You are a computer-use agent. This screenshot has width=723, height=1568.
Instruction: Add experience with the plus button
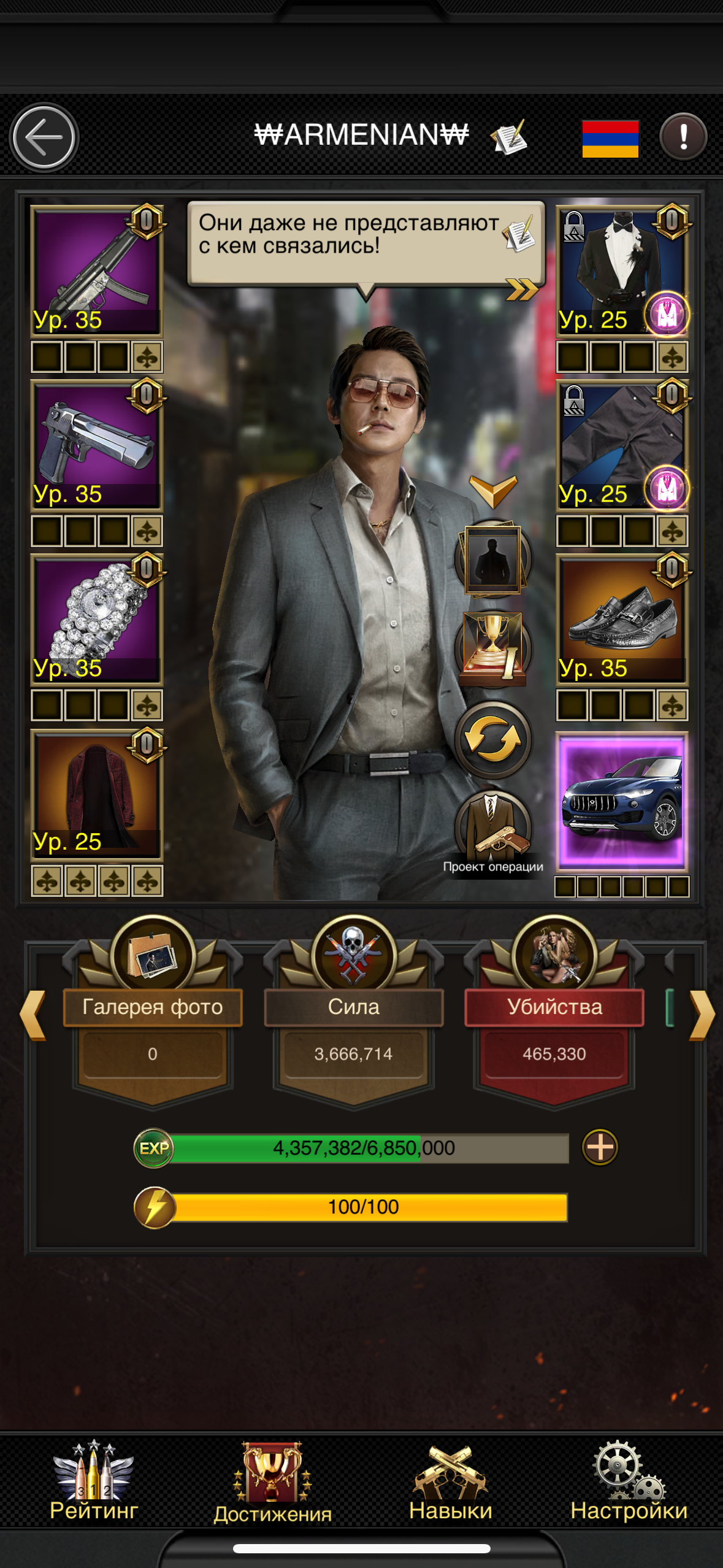pyautogui.click(x=600, y=1147)
